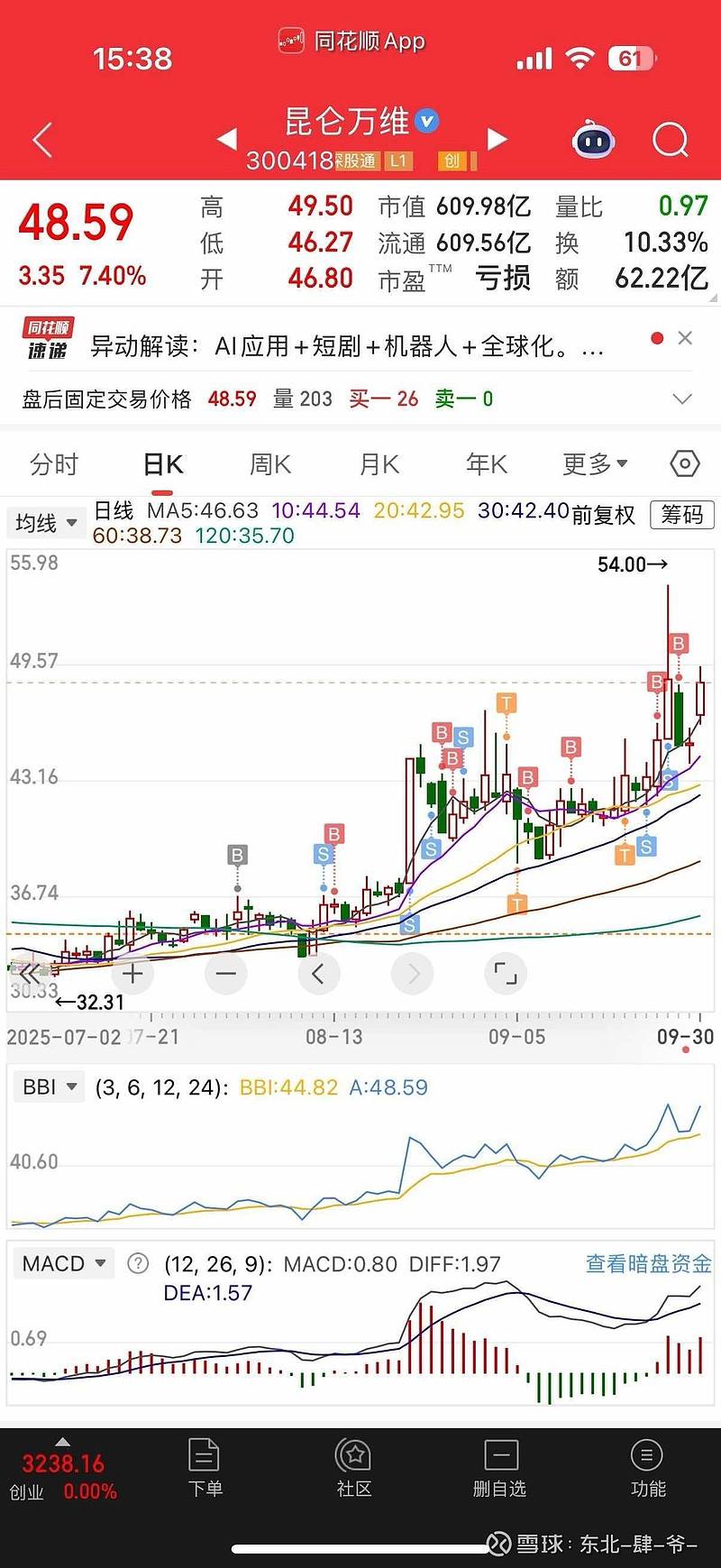Viewport: 721px width, 1568px height.
Task: Open the stock search
Action: (670, 141)
